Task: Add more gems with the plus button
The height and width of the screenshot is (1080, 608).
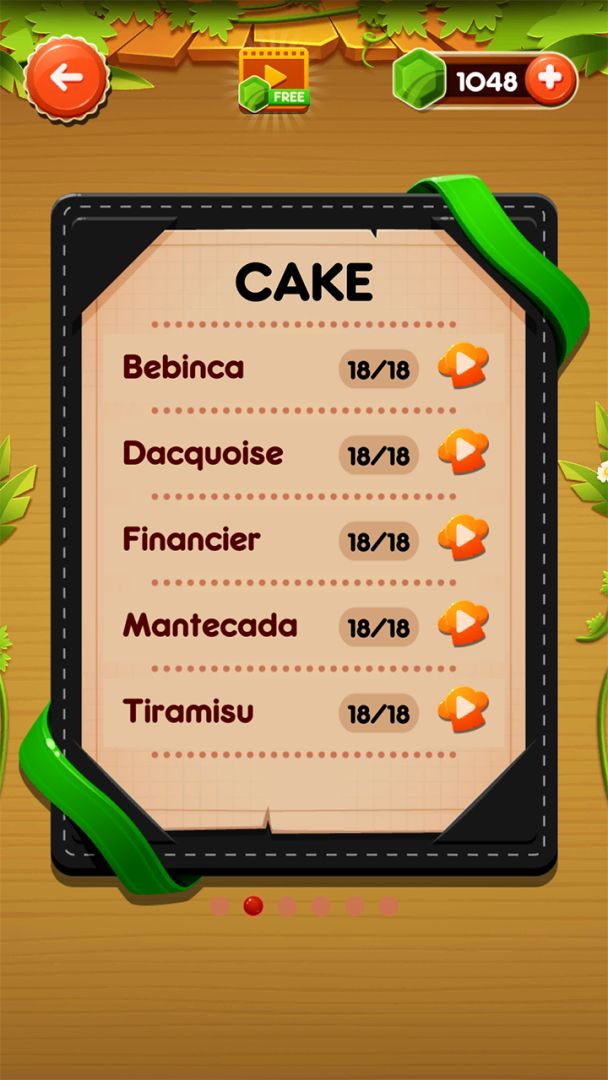Action: coord(549,80)
